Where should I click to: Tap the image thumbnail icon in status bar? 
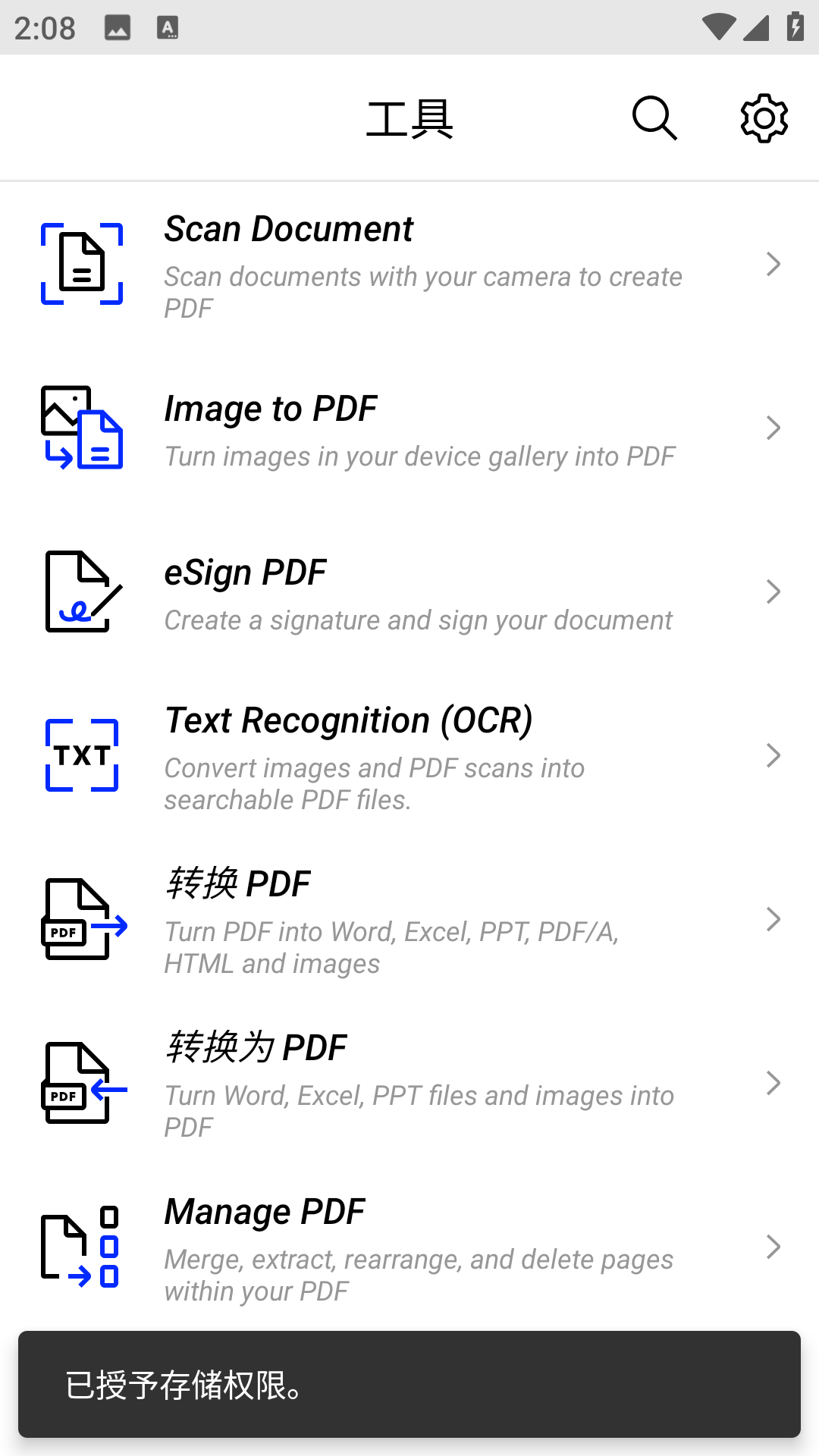pyautogui.click(x=117, y=28)
